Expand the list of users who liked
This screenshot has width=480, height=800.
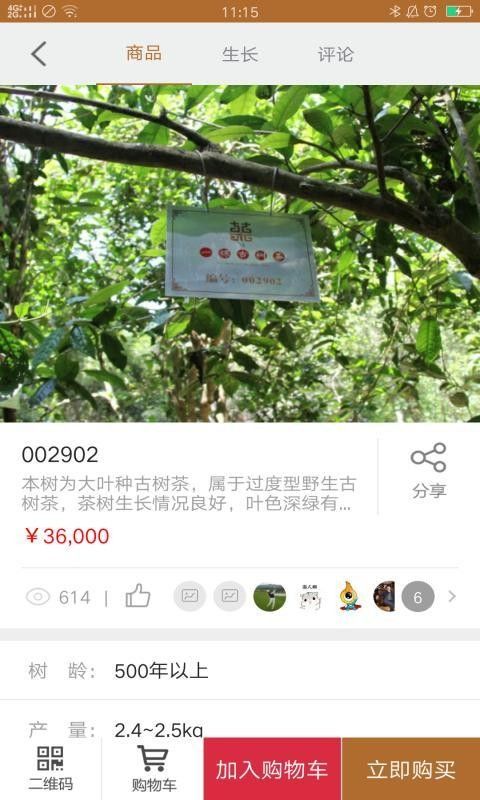click(451, 596)
